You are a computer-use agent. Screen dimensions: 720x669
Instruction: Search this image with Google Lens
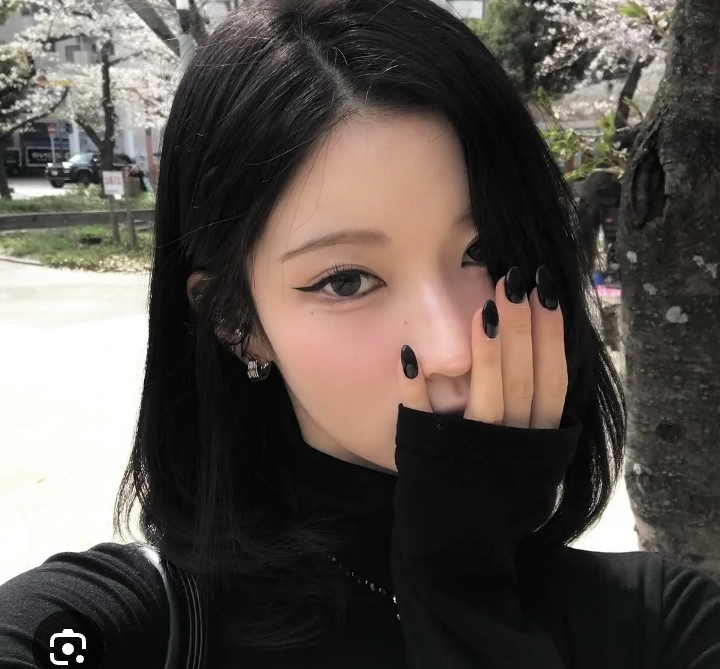point(67,645)
